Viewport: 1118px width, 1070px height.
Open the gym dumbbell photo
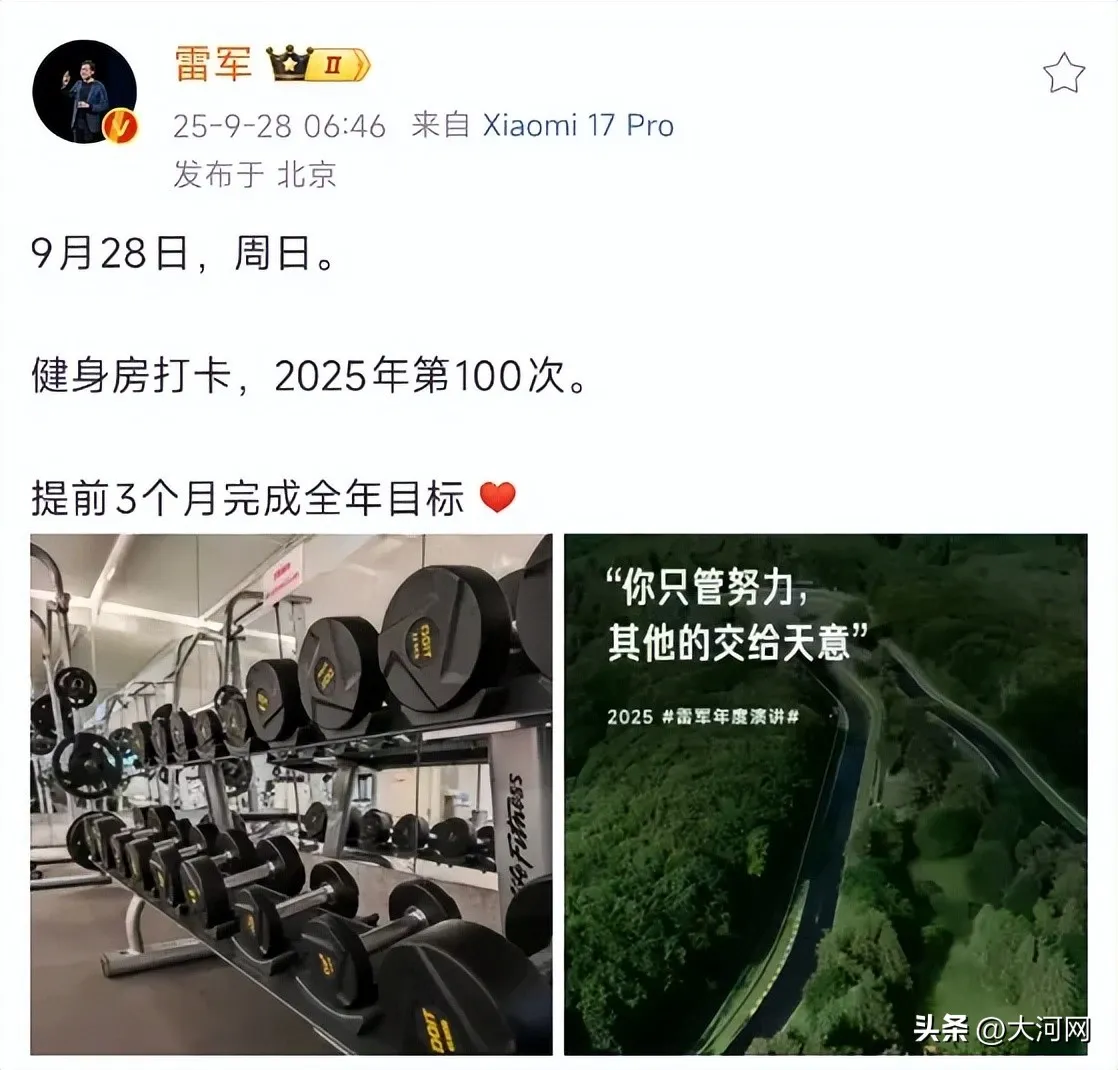(291, 794)
